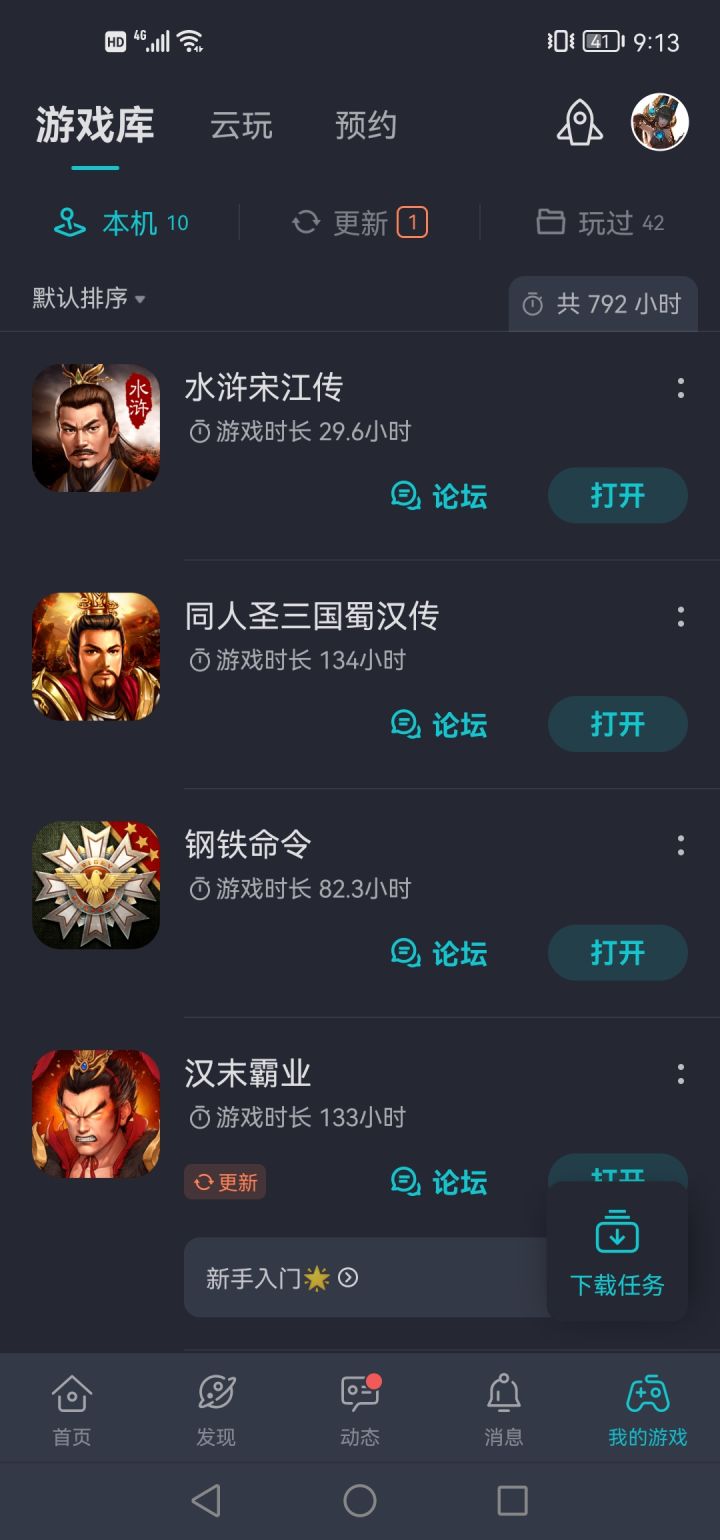Tap the 水浒宋江传 game cover thumbnail
Screen dimensions: 720x1540
95,428
